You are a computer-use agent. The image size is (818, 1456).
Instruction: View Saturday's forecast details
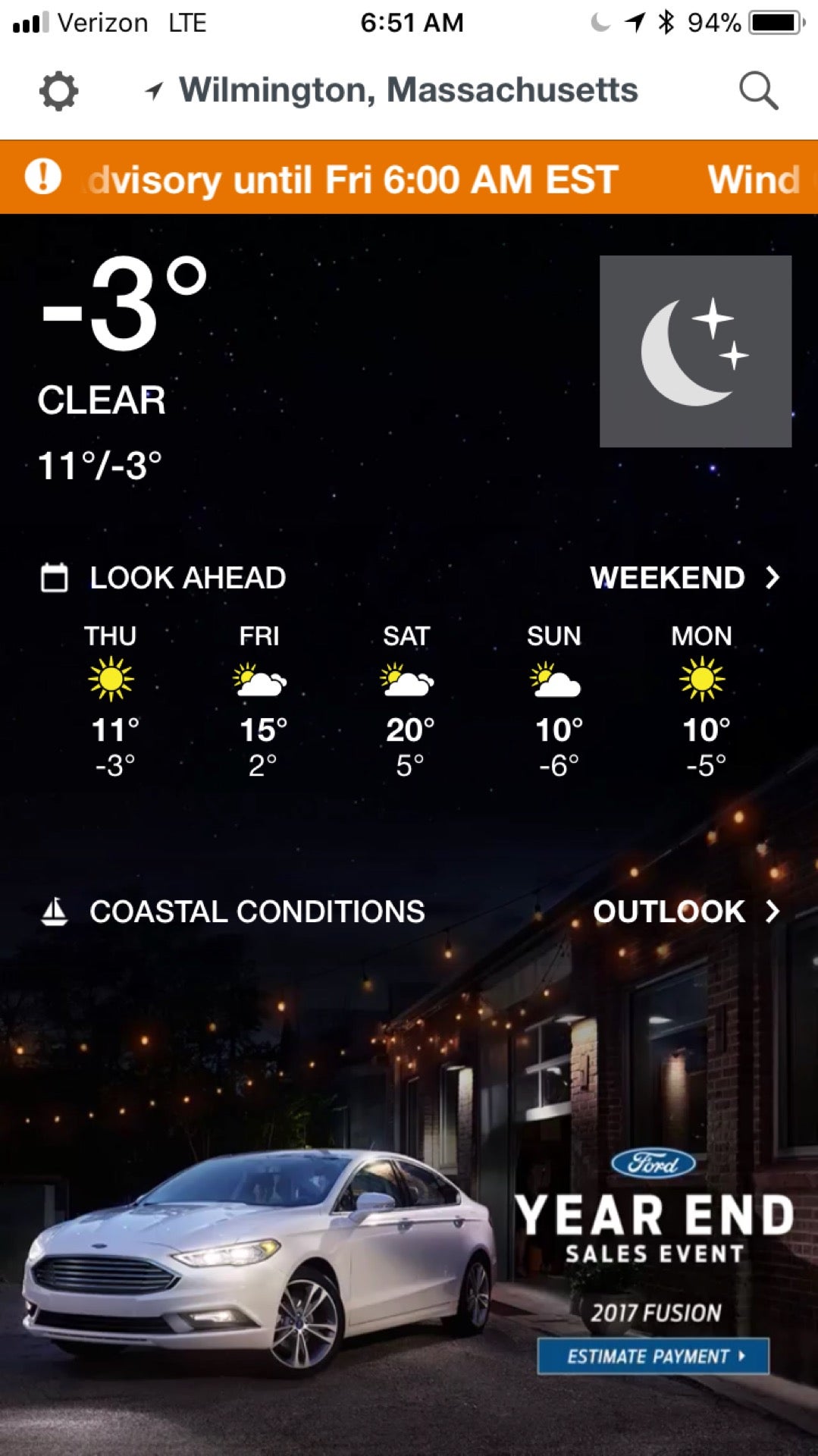[408, 699]
